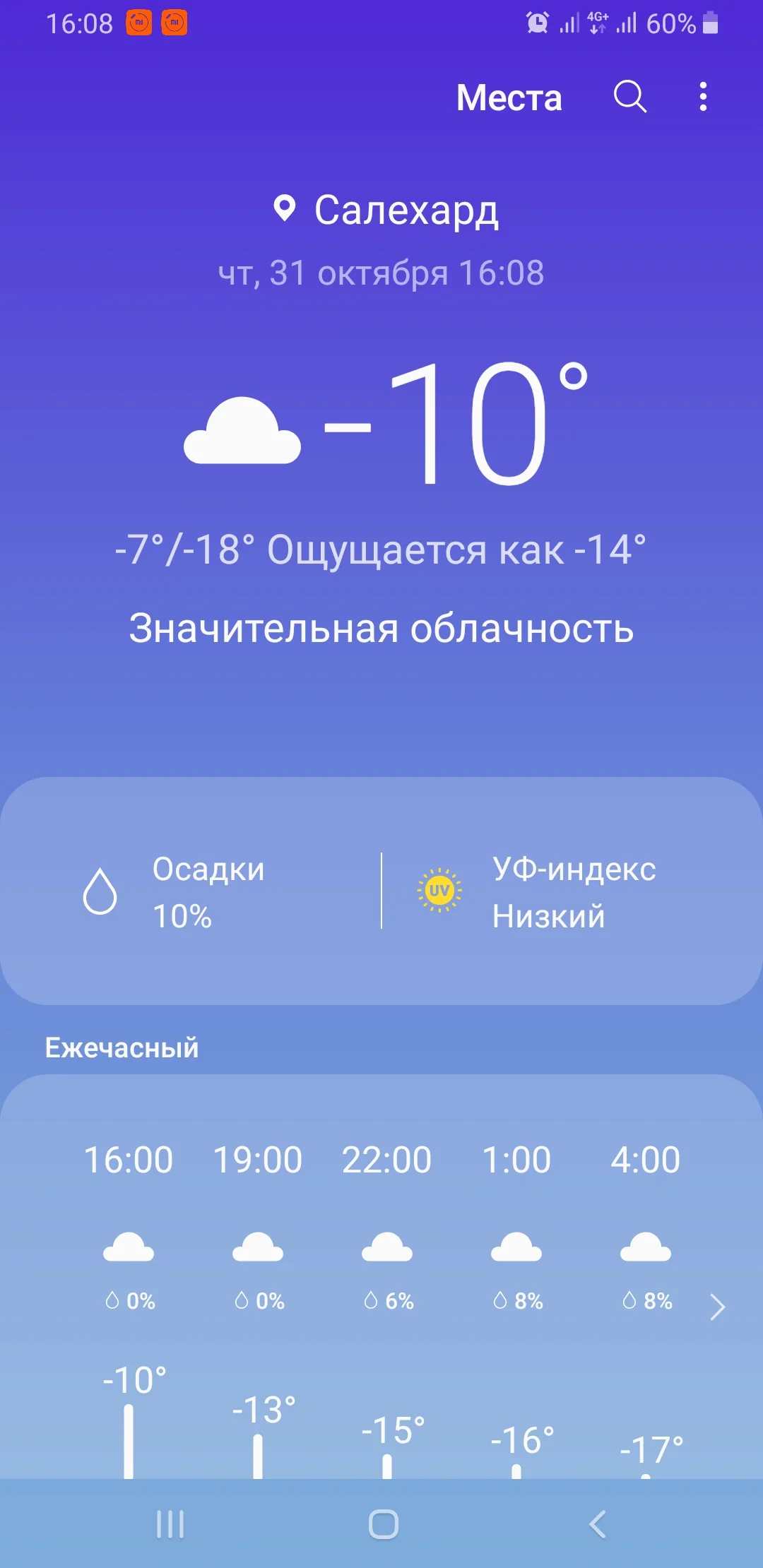Image resolution: width=763 pixels, height=1568 pixels.
Task: Open the three-dot options menu
Action: [x=702, y=98]
